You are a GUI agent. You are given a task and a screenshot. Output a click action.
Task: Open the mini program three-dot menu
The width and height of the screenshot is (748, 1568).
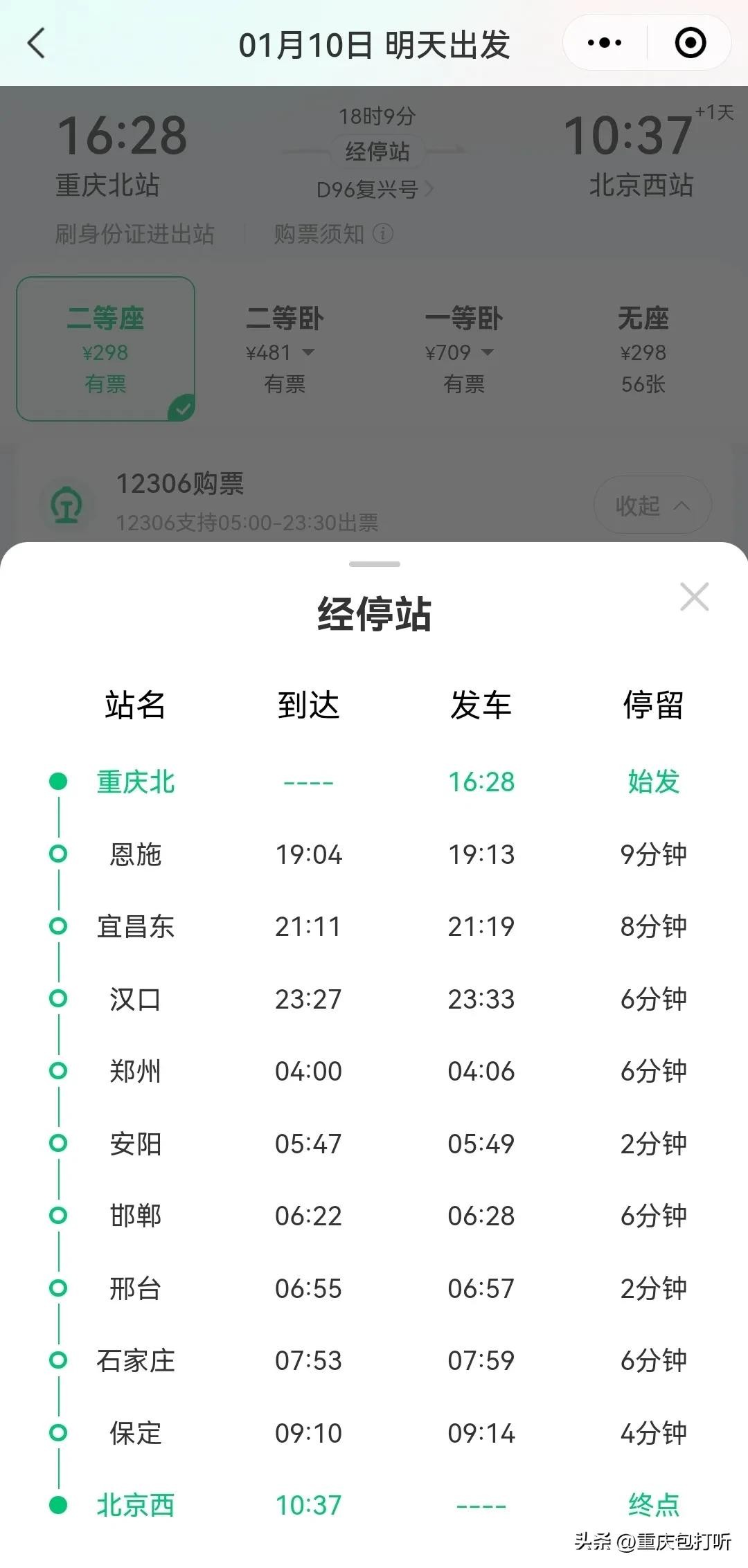pos(605,43)
